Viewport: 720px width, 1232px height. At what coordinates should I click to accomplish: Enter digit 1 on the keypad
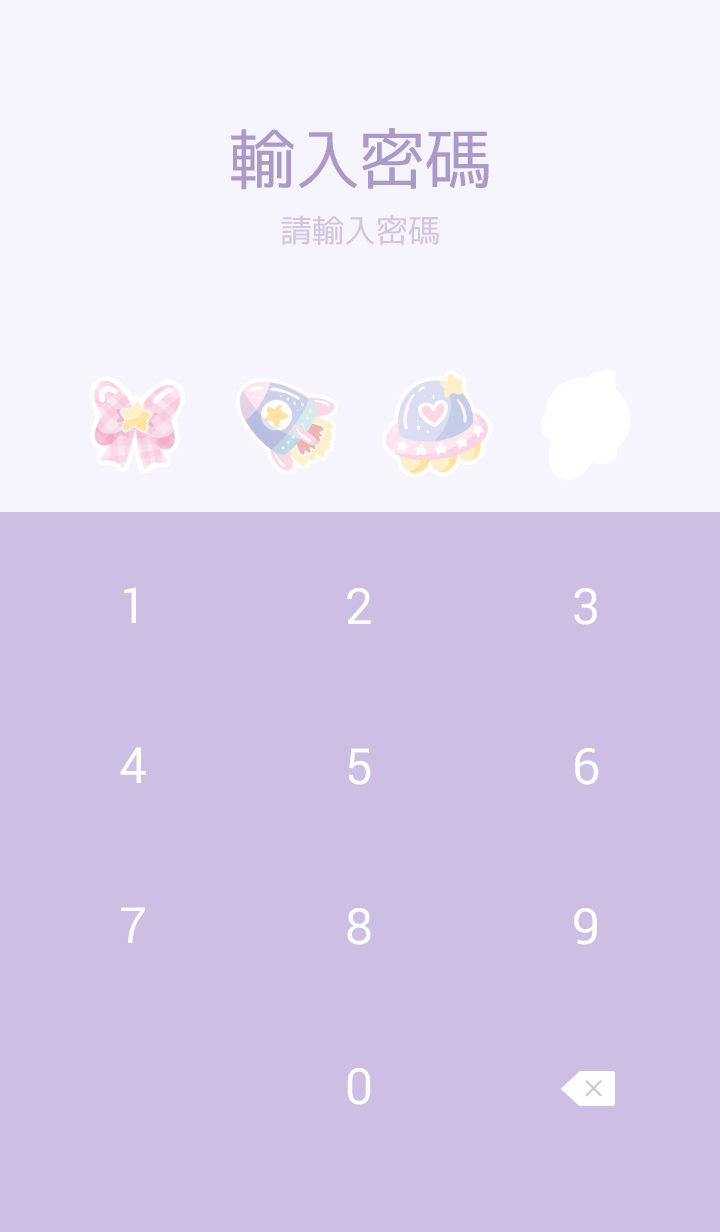132,607
